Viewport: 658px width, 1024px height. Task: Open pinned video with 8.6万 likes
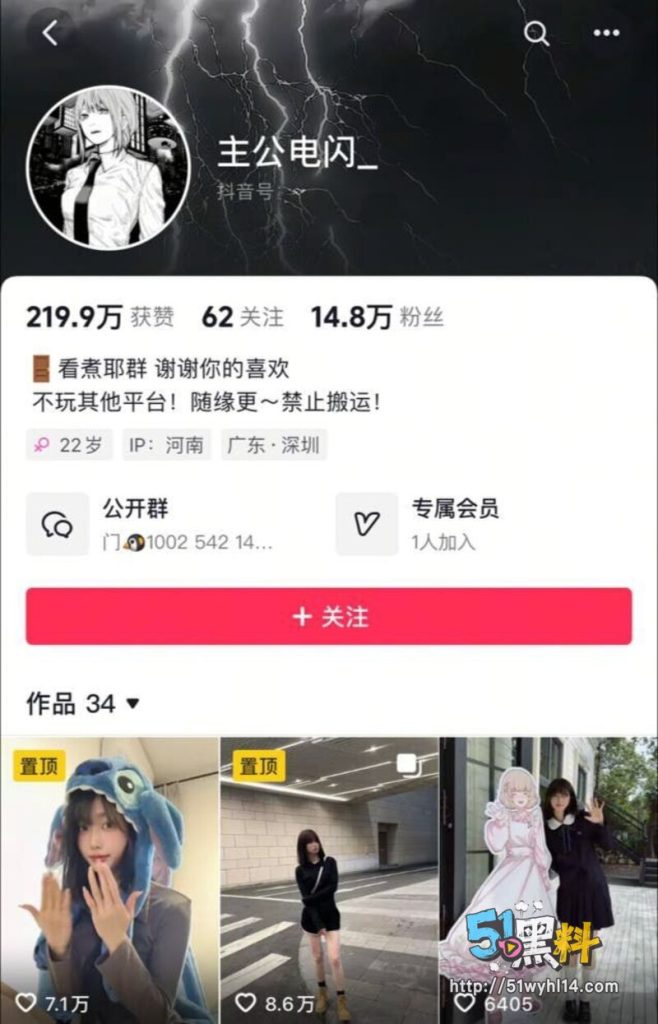tap(329, 880)
